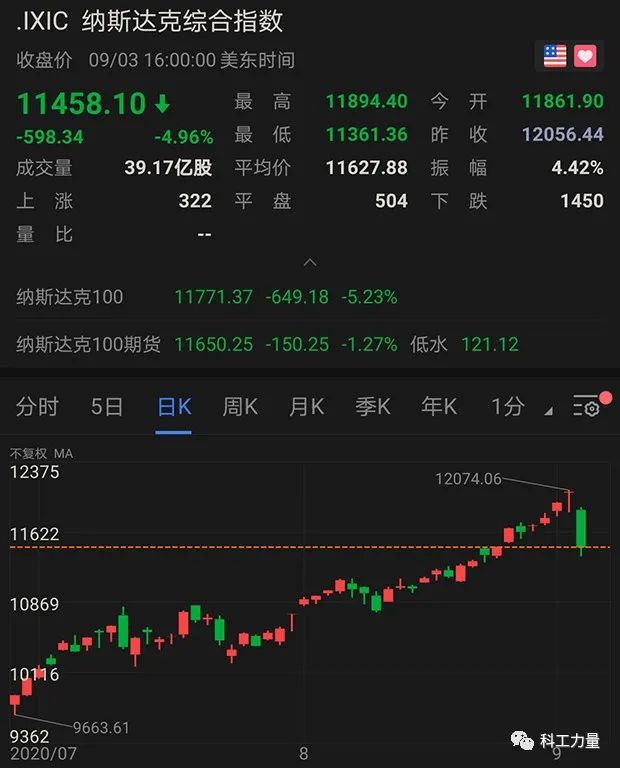Select the 日K chart tab
The image size is (620, 768).
tap(174, 407)
